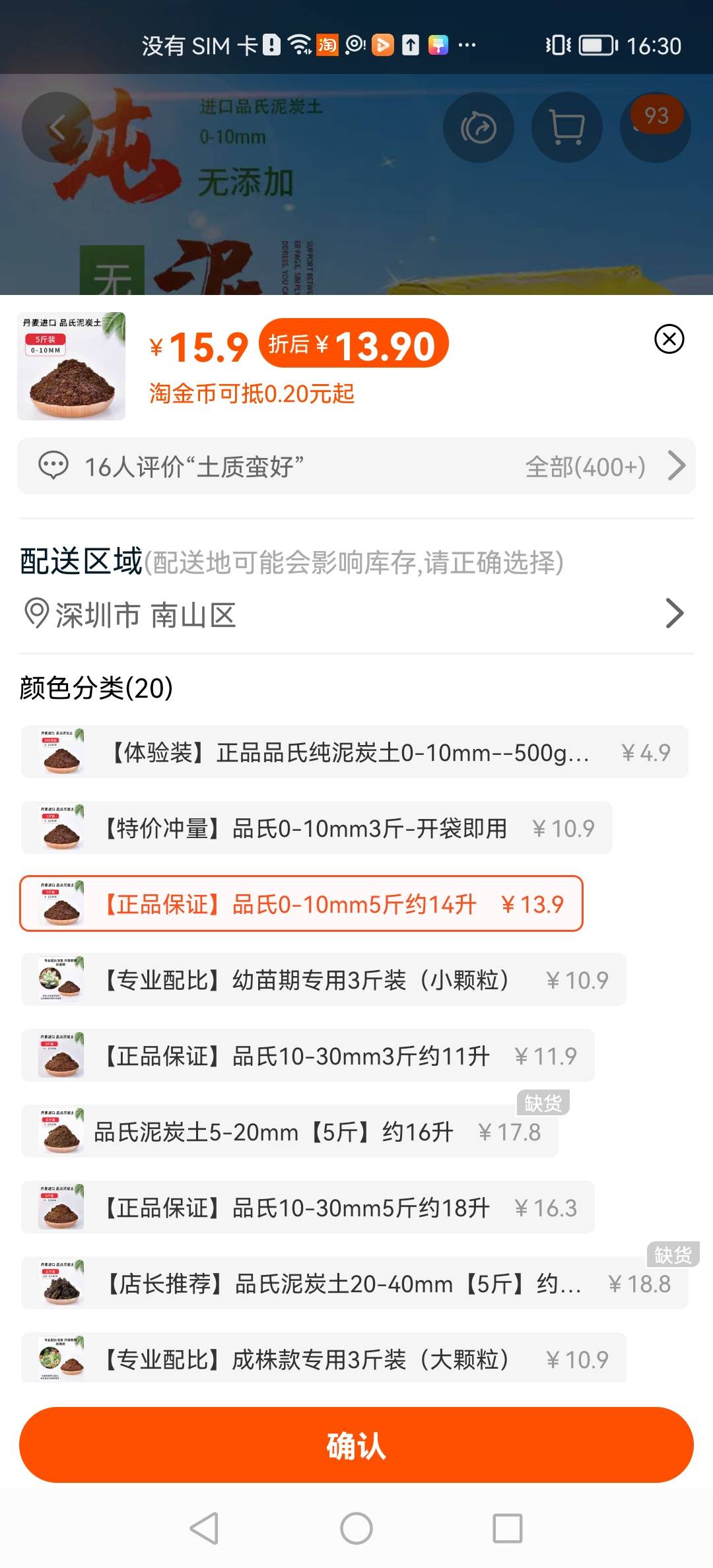Close the product options panel
Screen dimensions: 713x1568
pos(669,339)
